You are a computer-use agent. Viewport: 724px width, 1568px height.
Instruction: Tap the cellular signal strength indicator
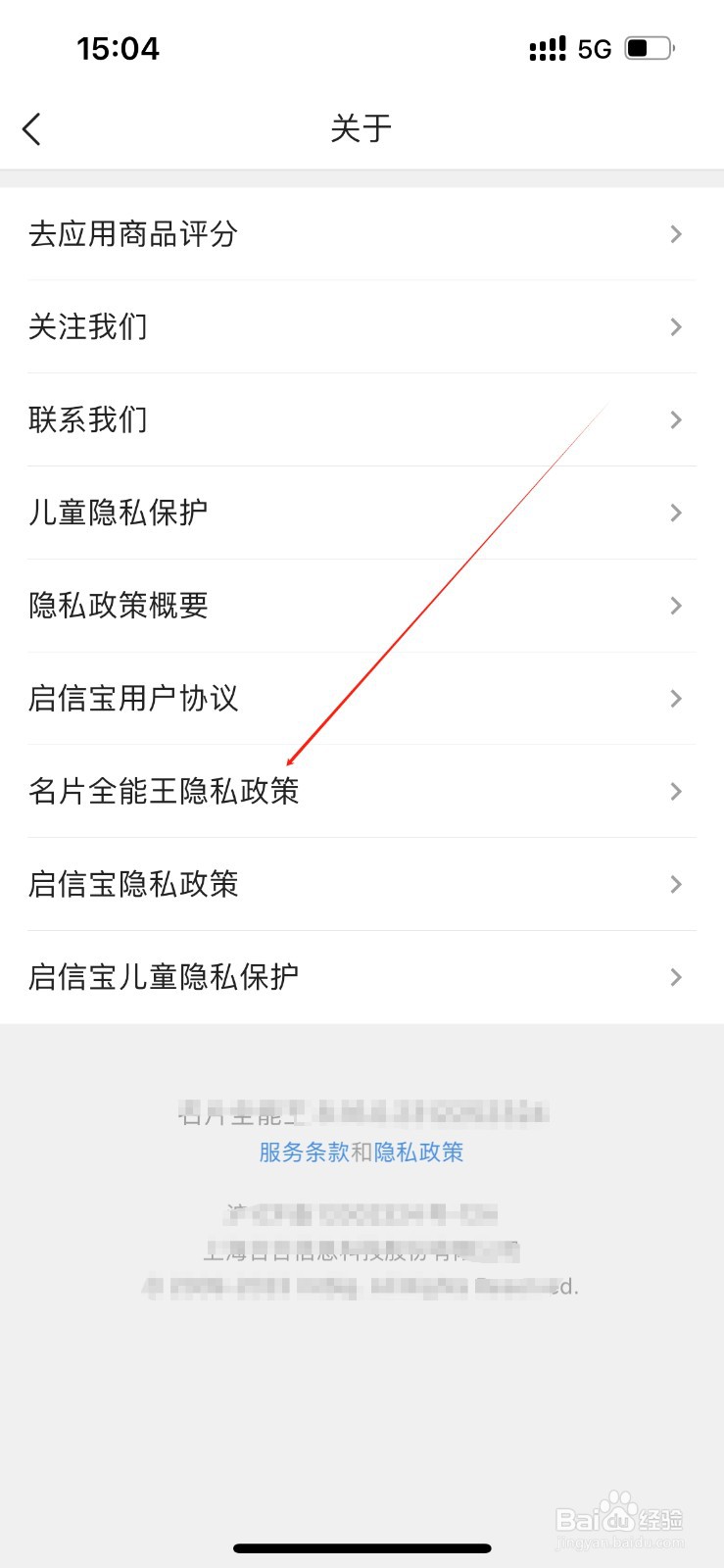point(546,47)
